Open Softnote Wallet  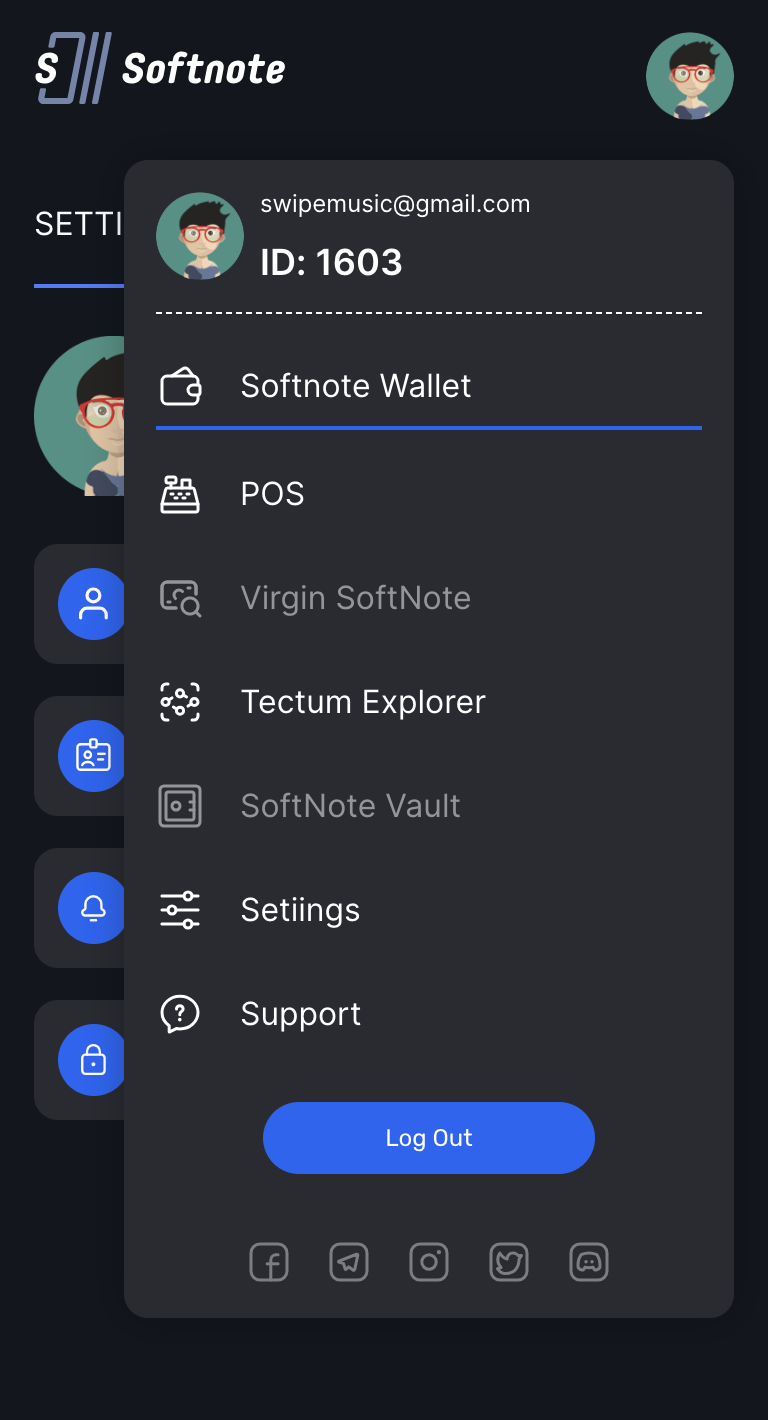pos(355,386)
